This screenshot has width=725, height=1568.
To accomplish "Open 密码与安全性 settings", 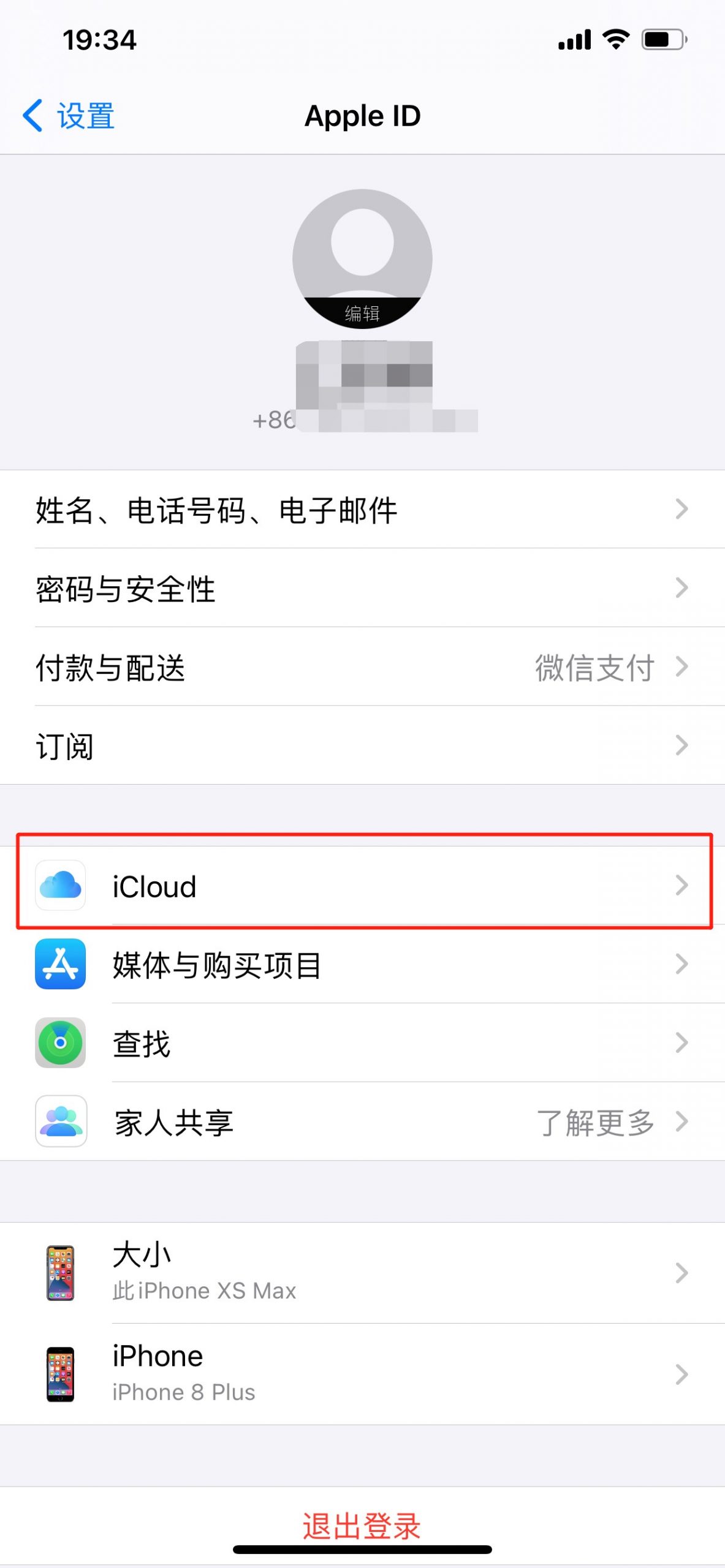I will (x=362, y=588).
